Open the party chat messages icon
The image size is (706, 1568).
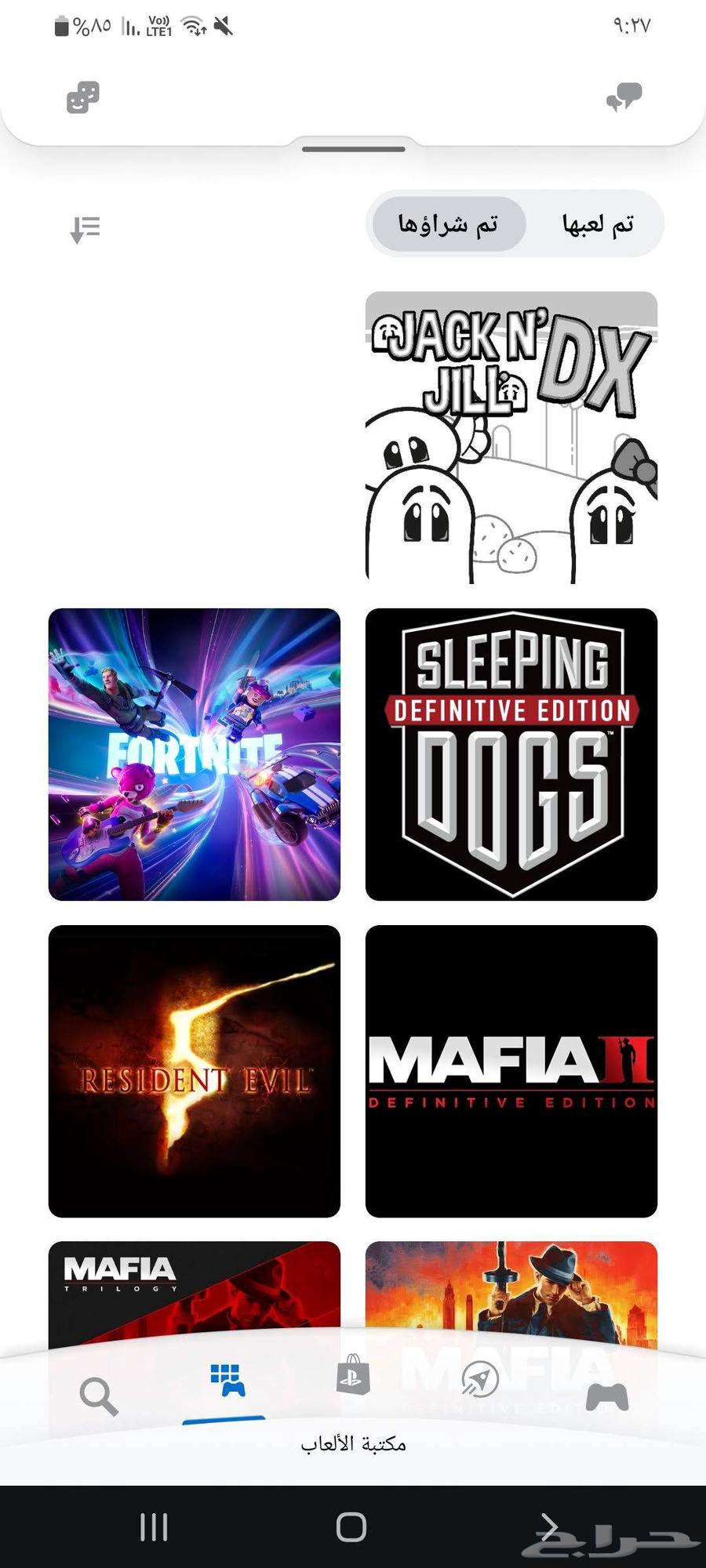(624, 98)
